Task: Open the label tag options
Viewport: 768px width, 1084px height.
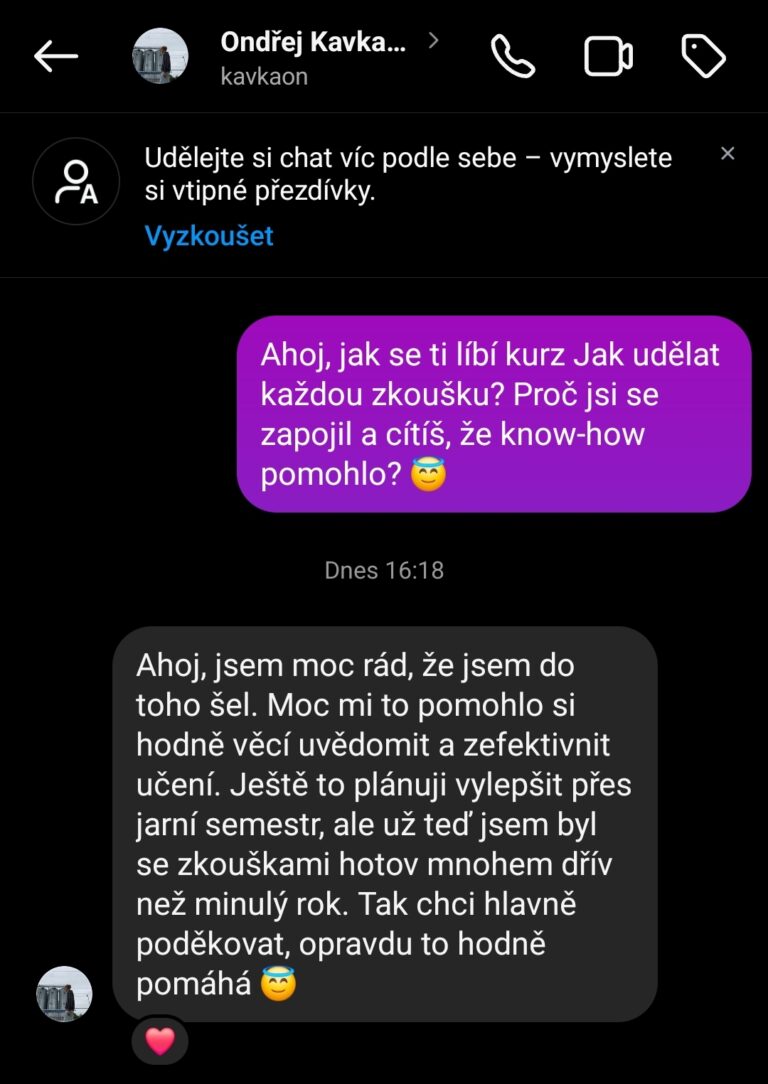Action: coord(703,57)
